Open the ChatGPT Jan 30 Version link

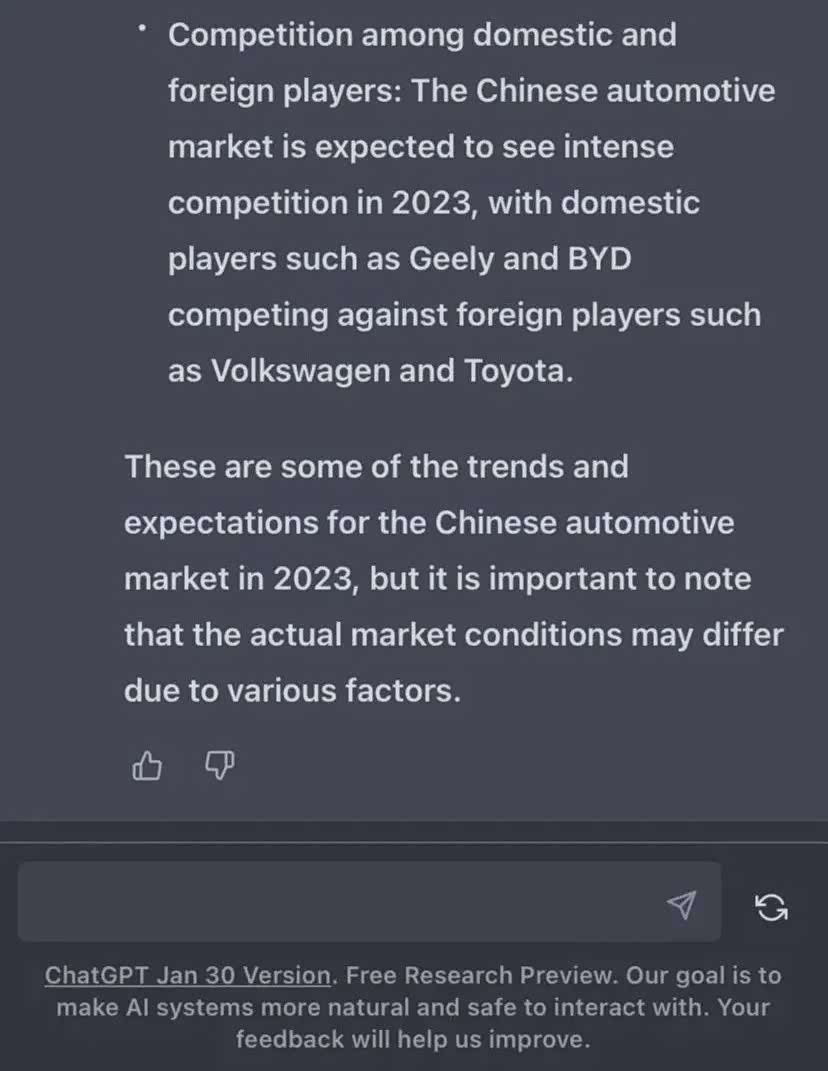point(188,975)
